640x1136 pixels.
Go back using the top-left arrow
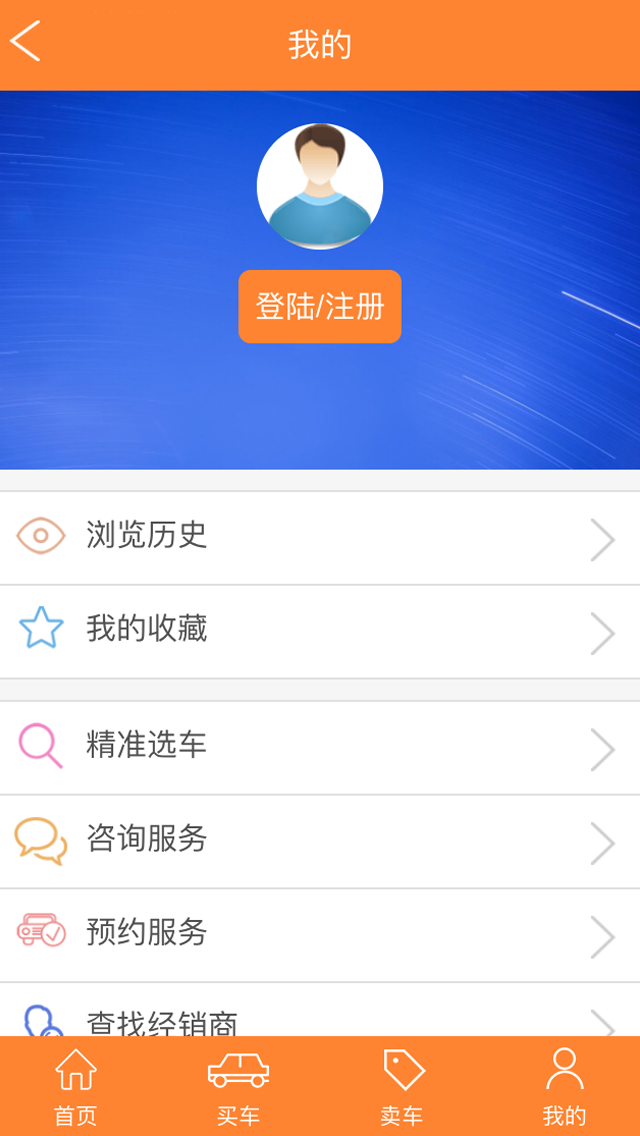click(x=26, y=42)
